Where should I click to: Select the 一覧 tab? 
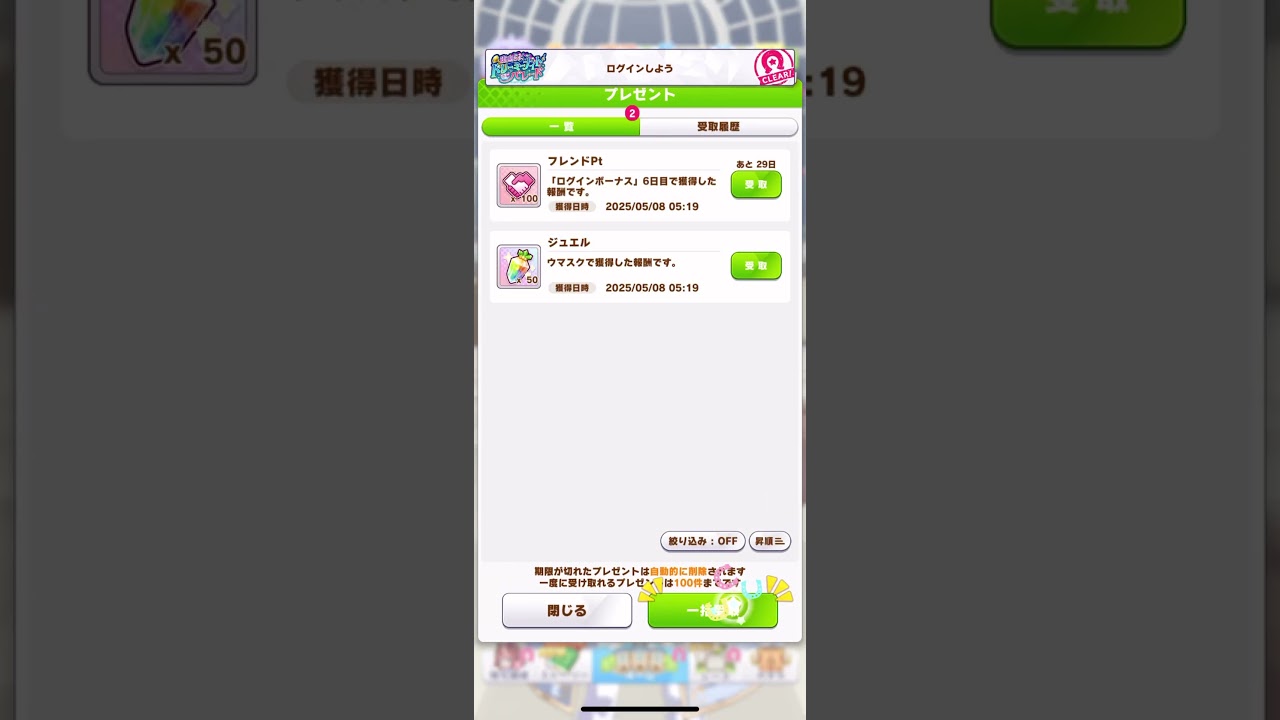point(561,127)
